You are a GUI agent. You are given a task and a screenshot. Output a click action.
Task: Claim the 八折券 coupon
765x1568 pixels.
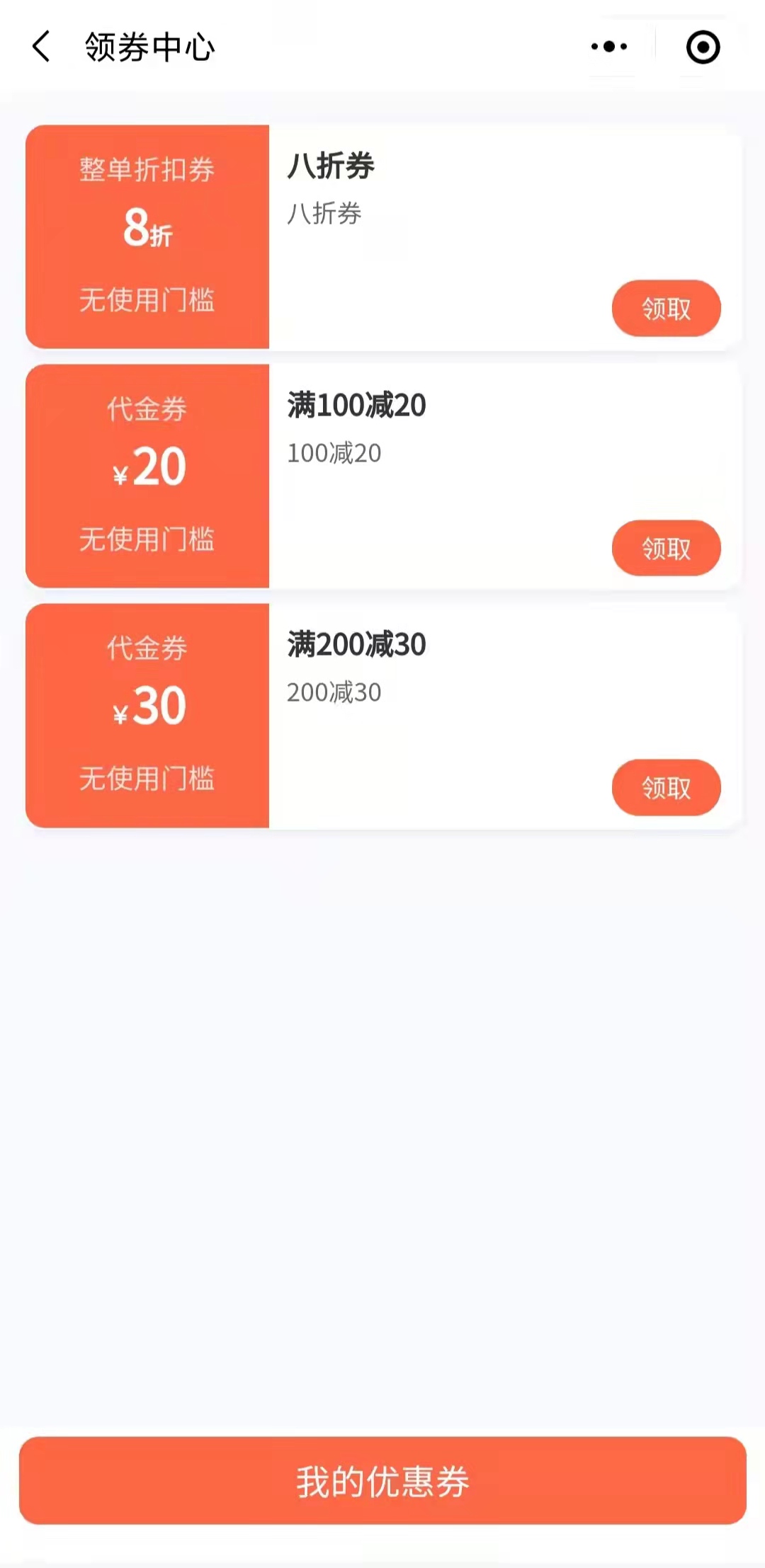tap(666, 309)
